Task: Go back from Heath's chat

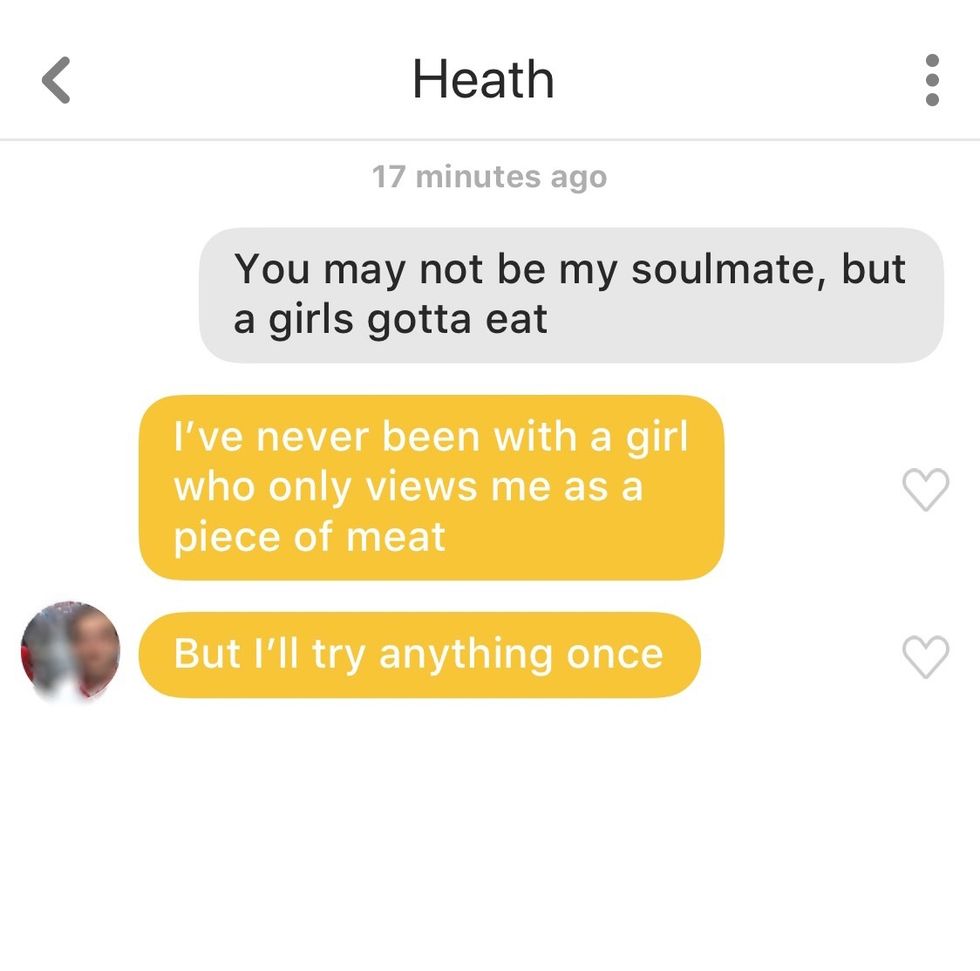Action: [x=57, y=80]
